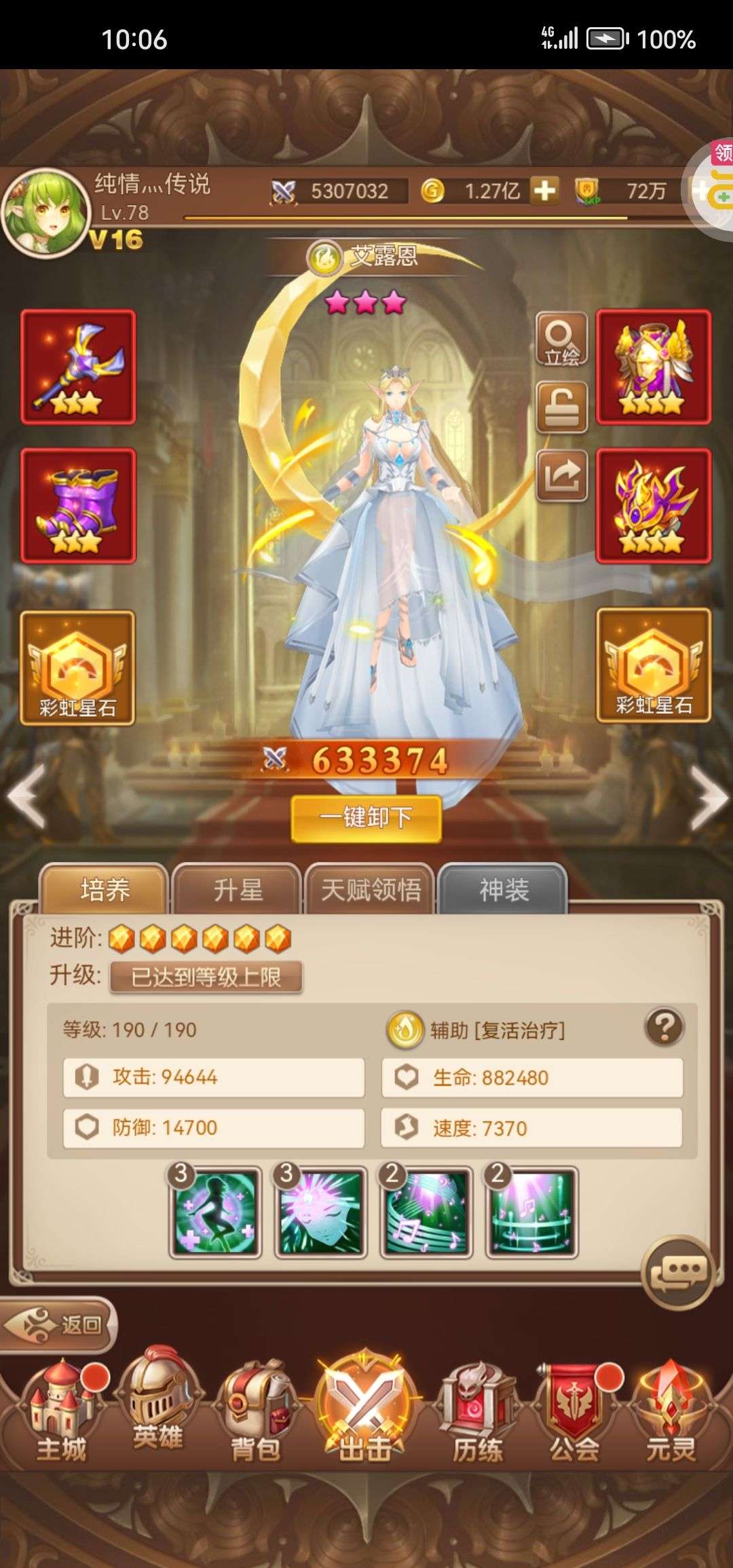Open 背包 backpack in the bottom navigation

point(256,1412)
